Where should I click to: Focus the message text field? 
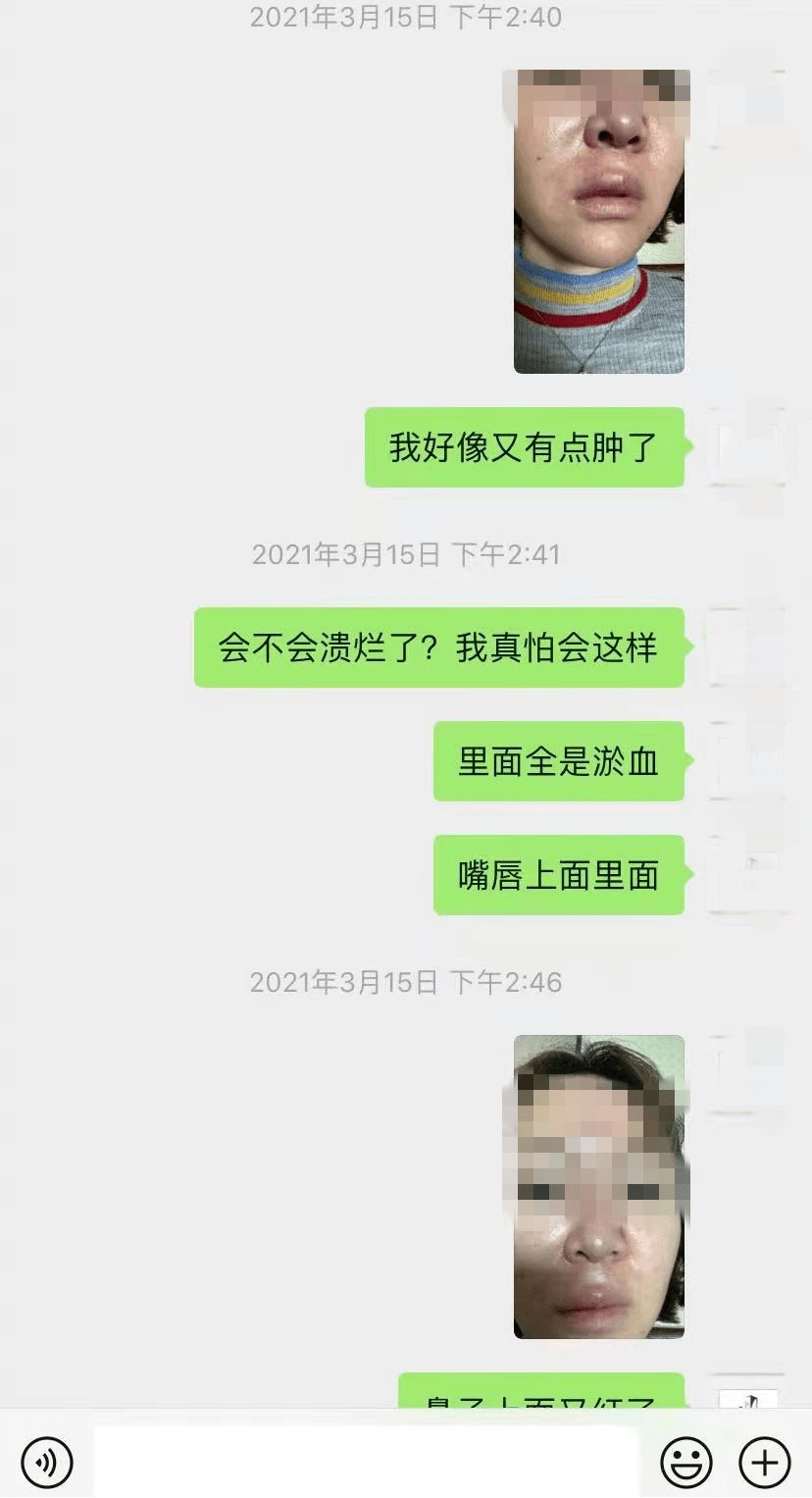(x=365, y=1463)
